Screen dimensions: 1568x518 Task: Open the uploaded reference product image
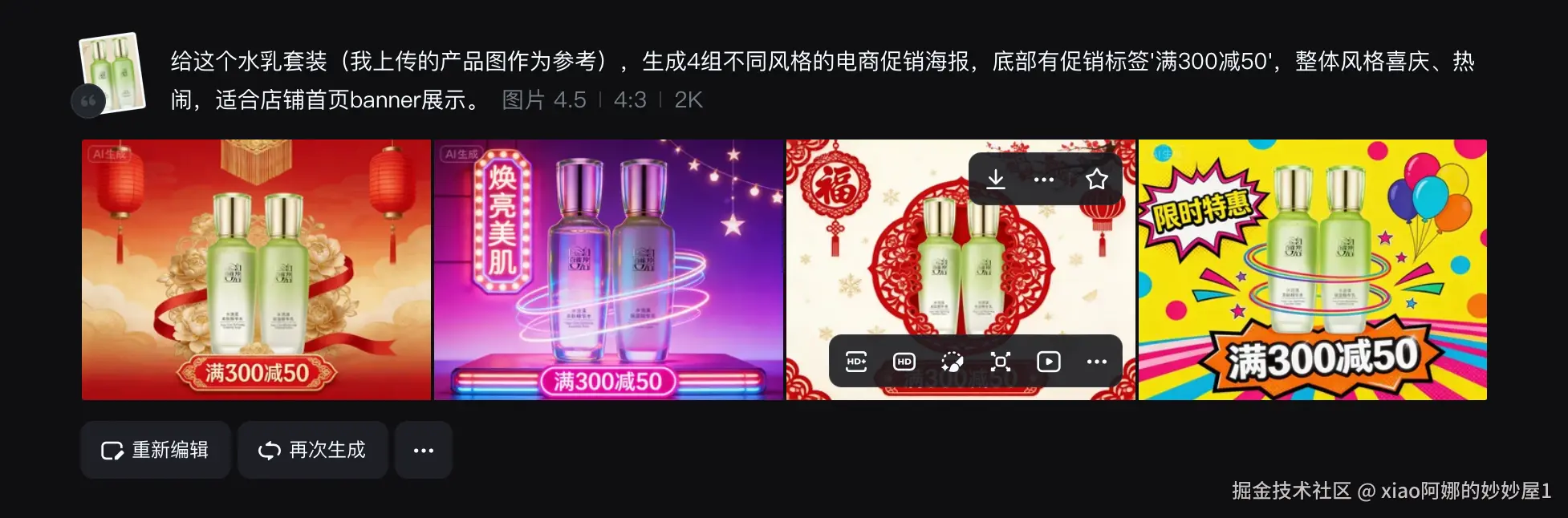pyautogui.click(x=112, y=74)
